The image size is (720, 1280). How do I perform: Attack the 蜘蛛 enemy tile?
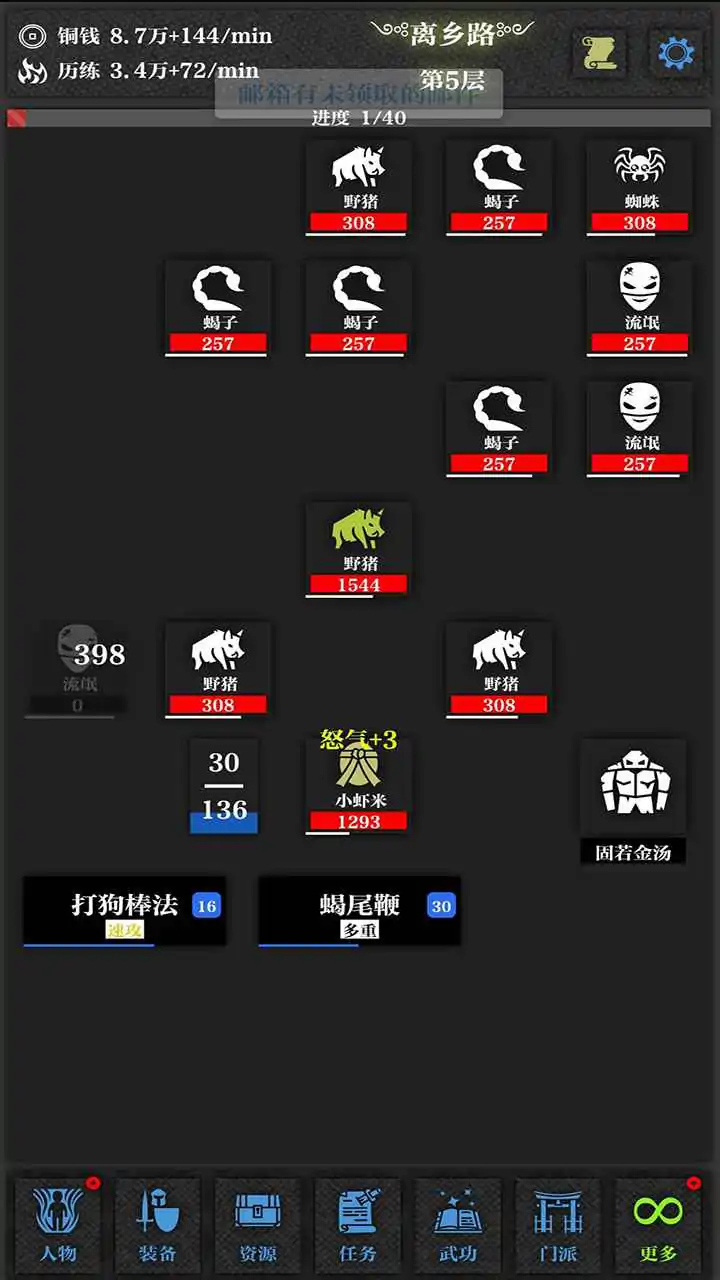pyautogui.click(x=639, y=188)
